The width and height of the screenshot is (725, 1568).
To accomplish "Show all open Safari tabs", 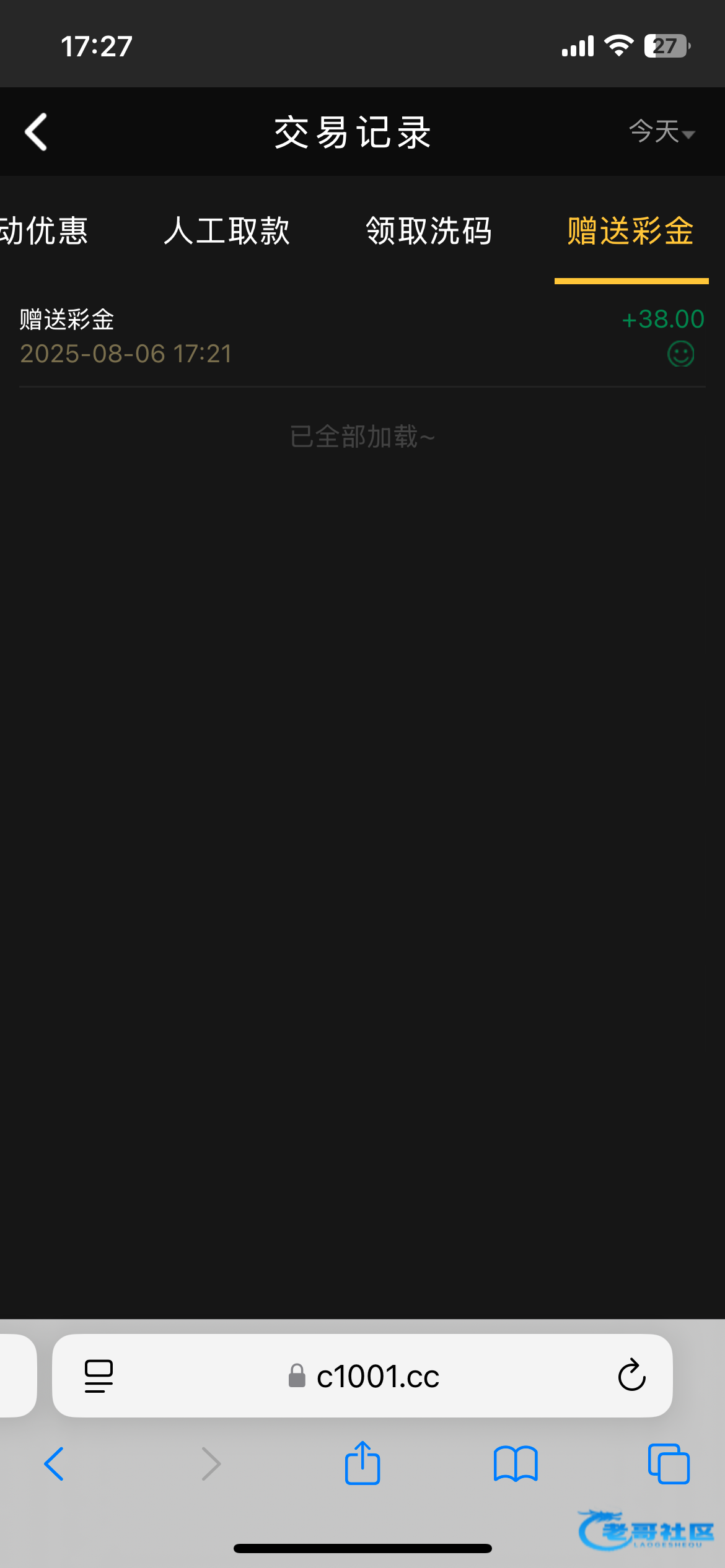I will click(669, 1464).
